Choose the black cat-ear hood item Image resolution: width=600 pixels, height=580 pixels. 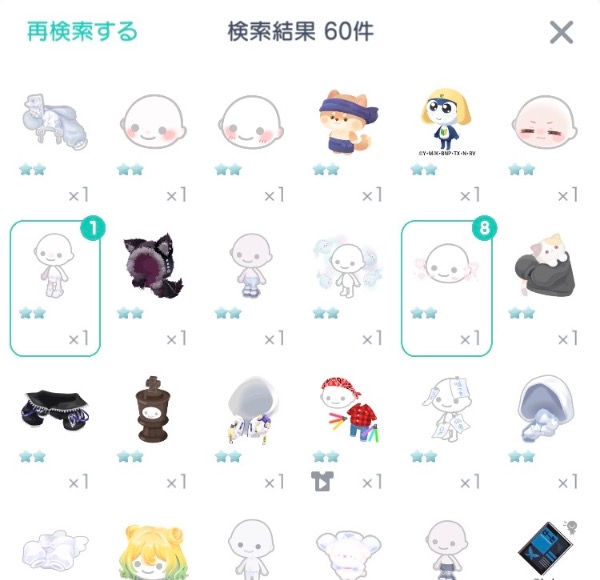(x=153, y=266)
